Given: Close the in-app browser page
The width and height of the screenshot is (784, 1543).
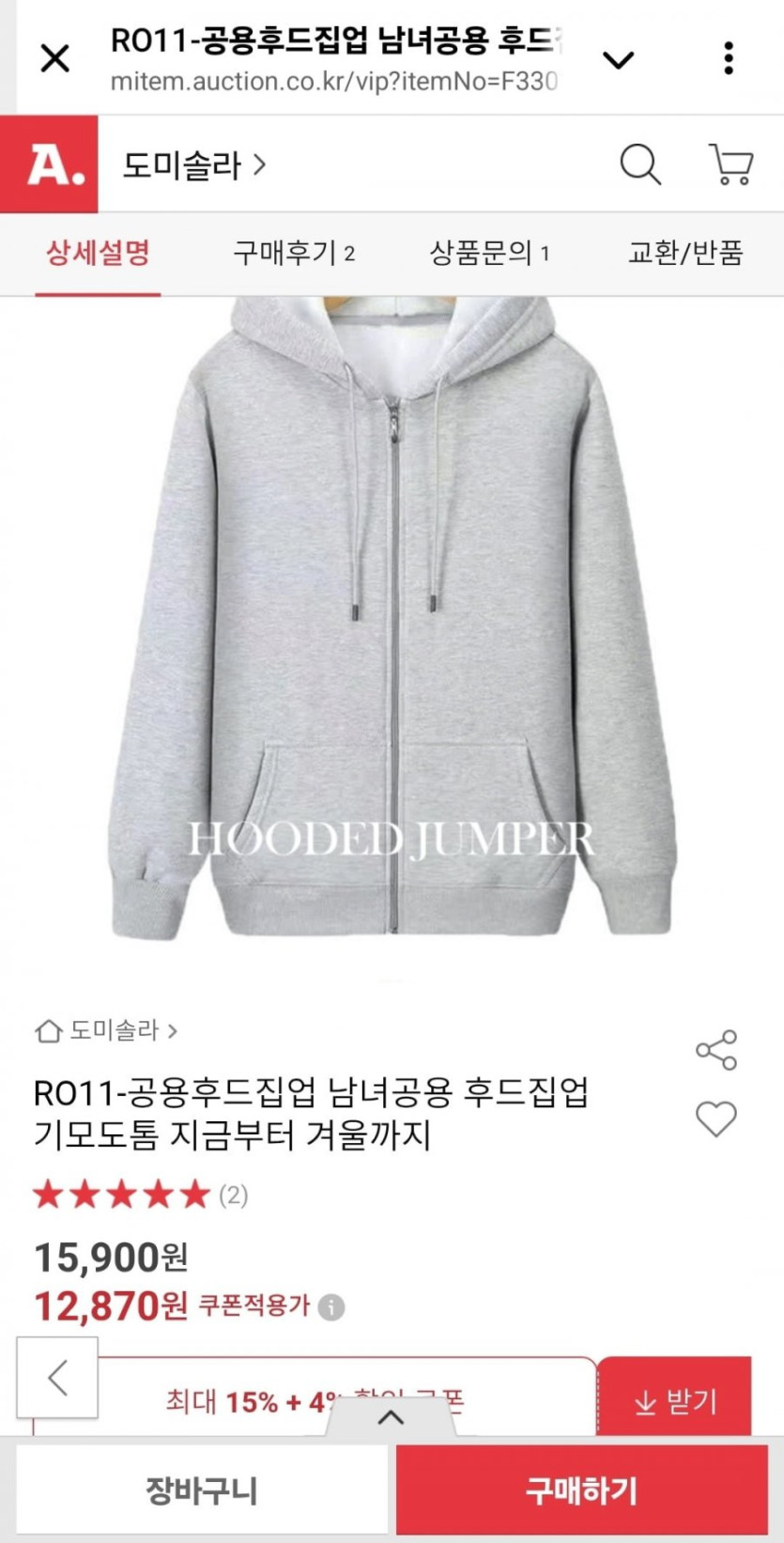Looking at the screenshot, I should pyautogui.click(x=55, y=58).
